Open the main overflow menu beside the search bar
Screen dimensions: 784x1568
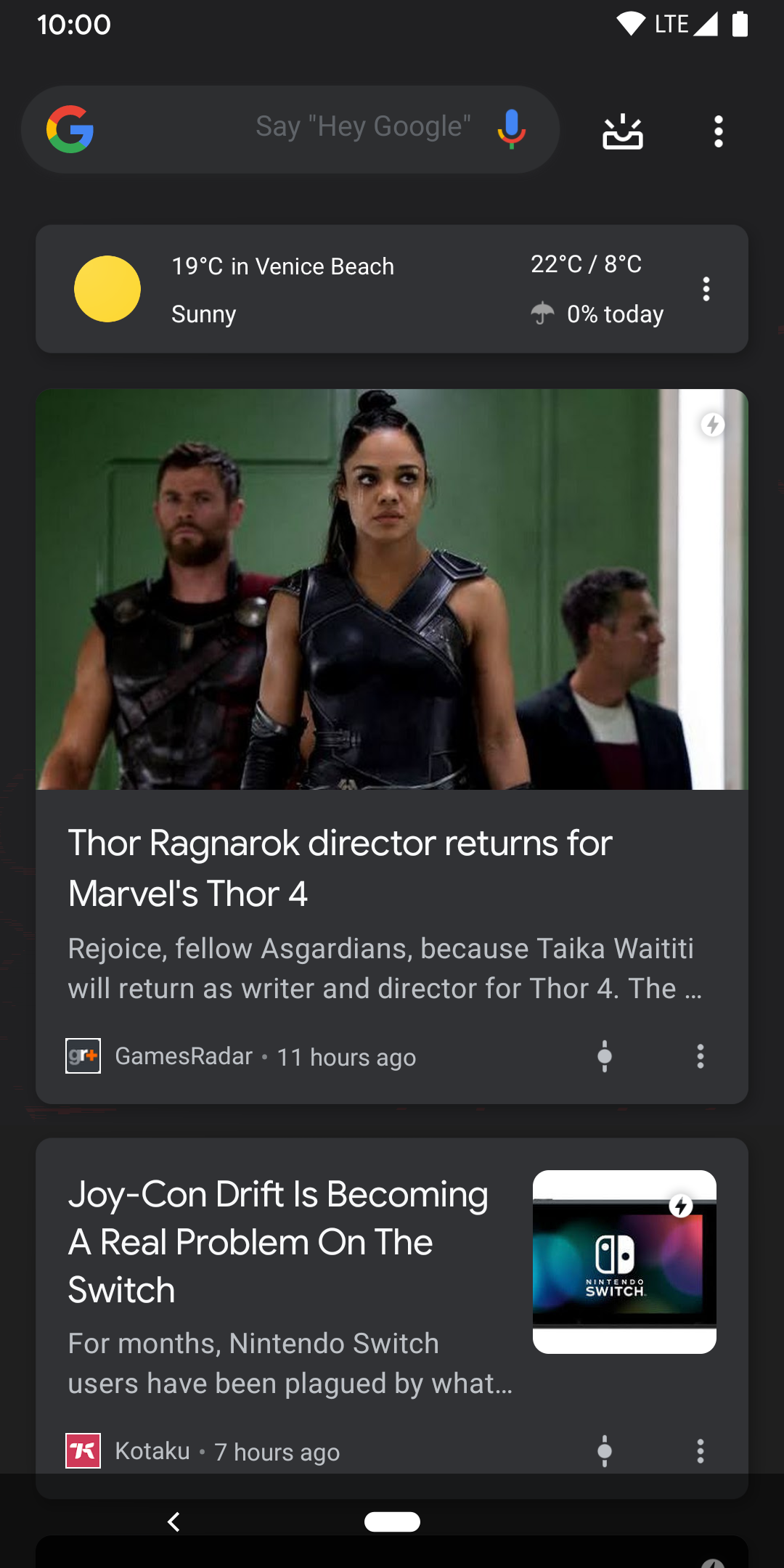click(719, 131)
